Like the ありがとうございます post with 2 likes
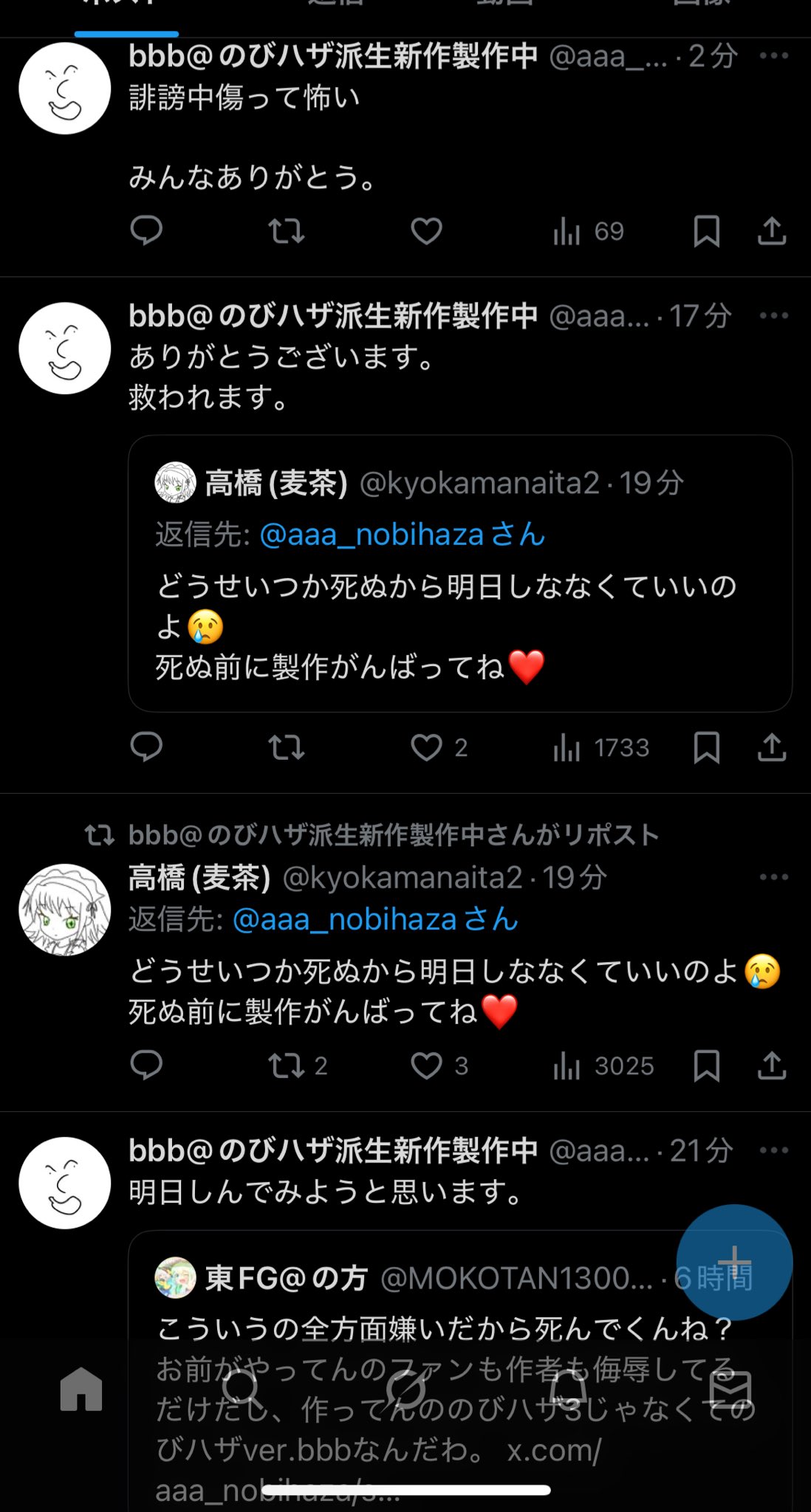The height and width of the screenshot is (1512, 811). (426, 748)
